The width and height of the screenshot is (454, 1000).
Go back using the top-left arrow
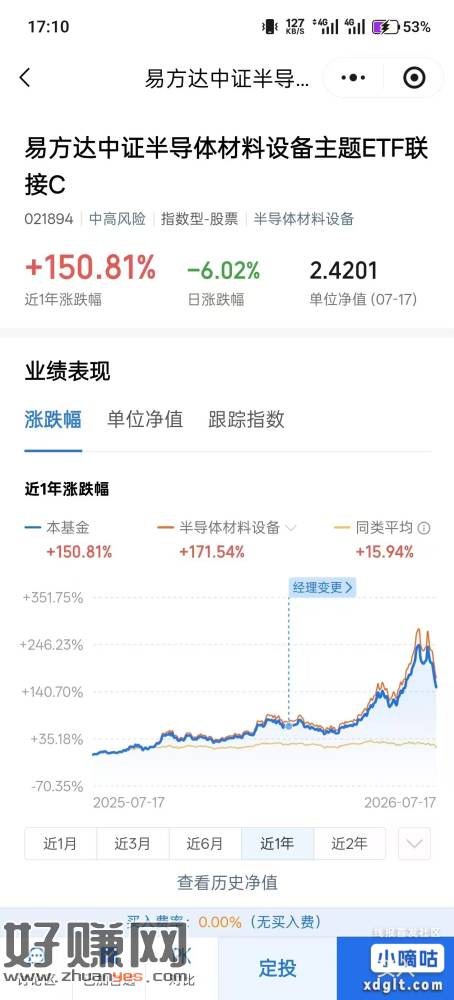(25, 78)
